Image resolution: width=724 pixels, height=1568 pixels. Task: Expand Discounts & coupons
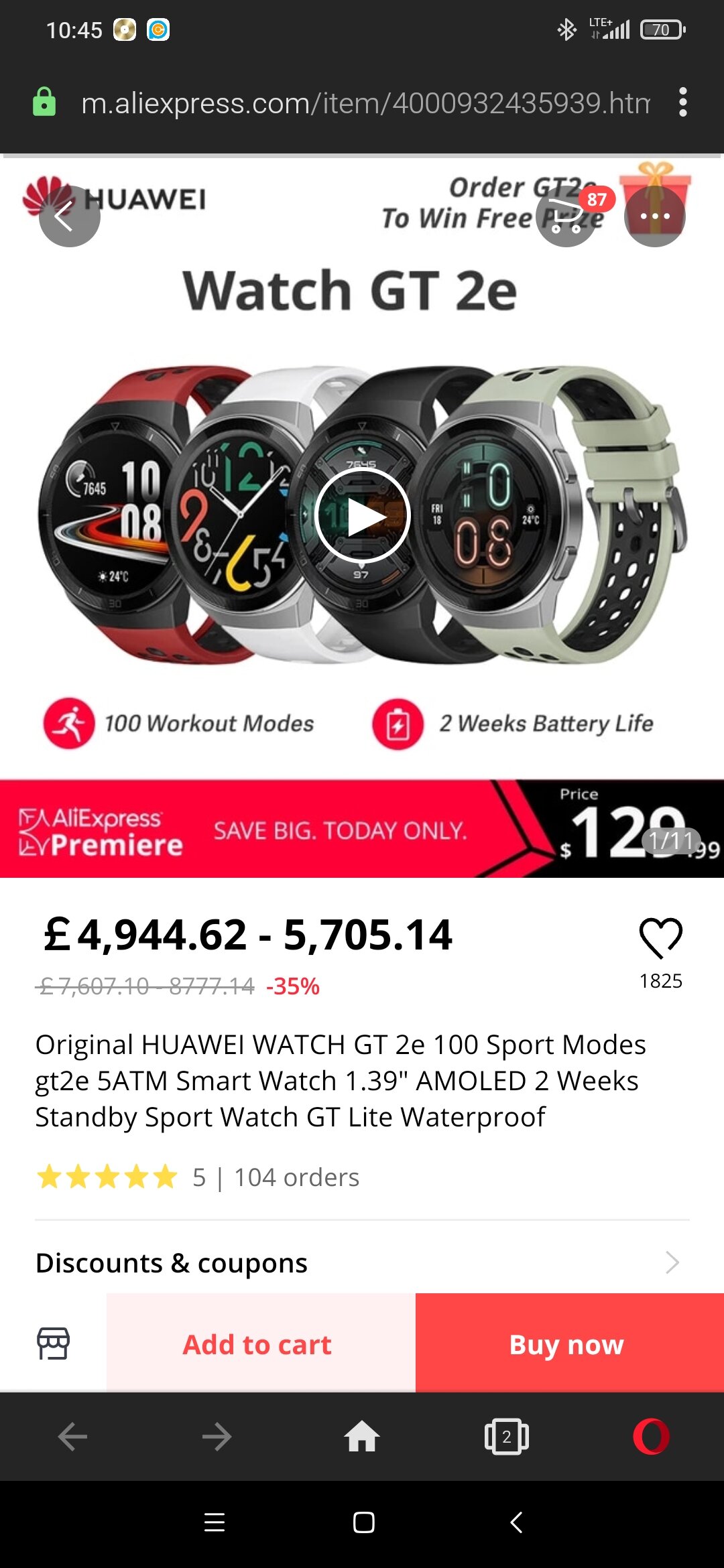[x=362, y=1263]
